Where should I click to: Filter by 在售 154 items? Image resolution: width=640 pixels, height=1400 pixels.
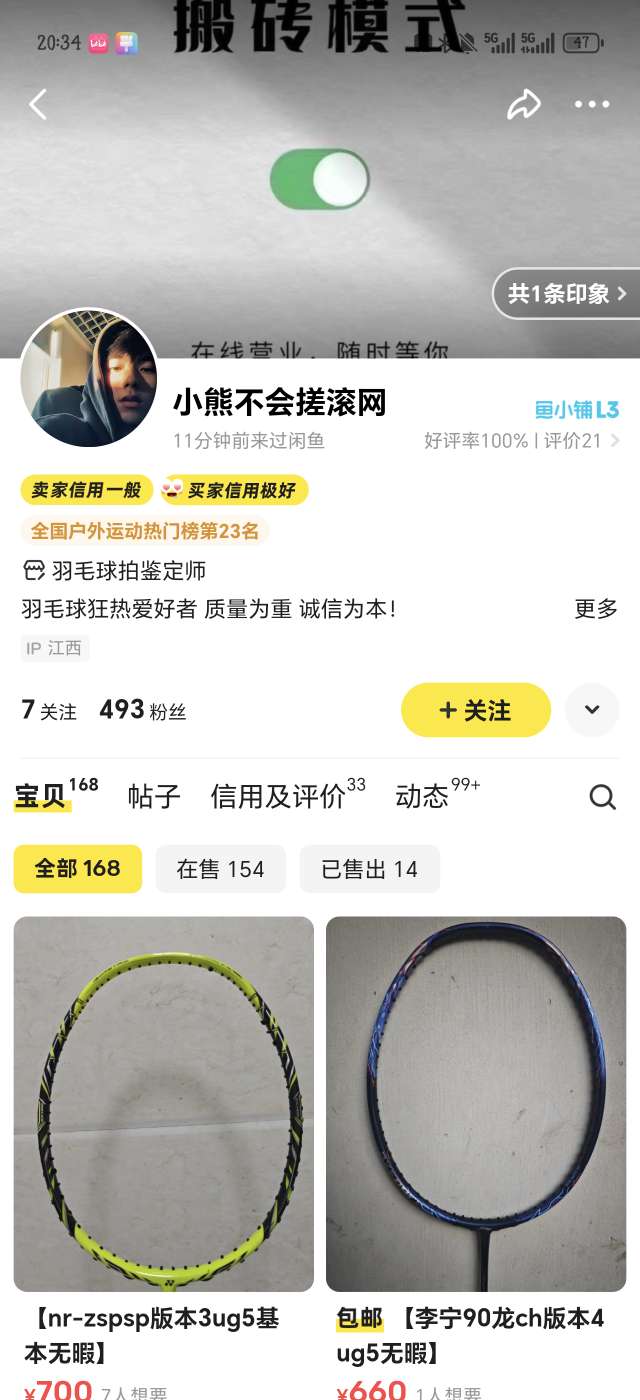click(x=220, y=869)
